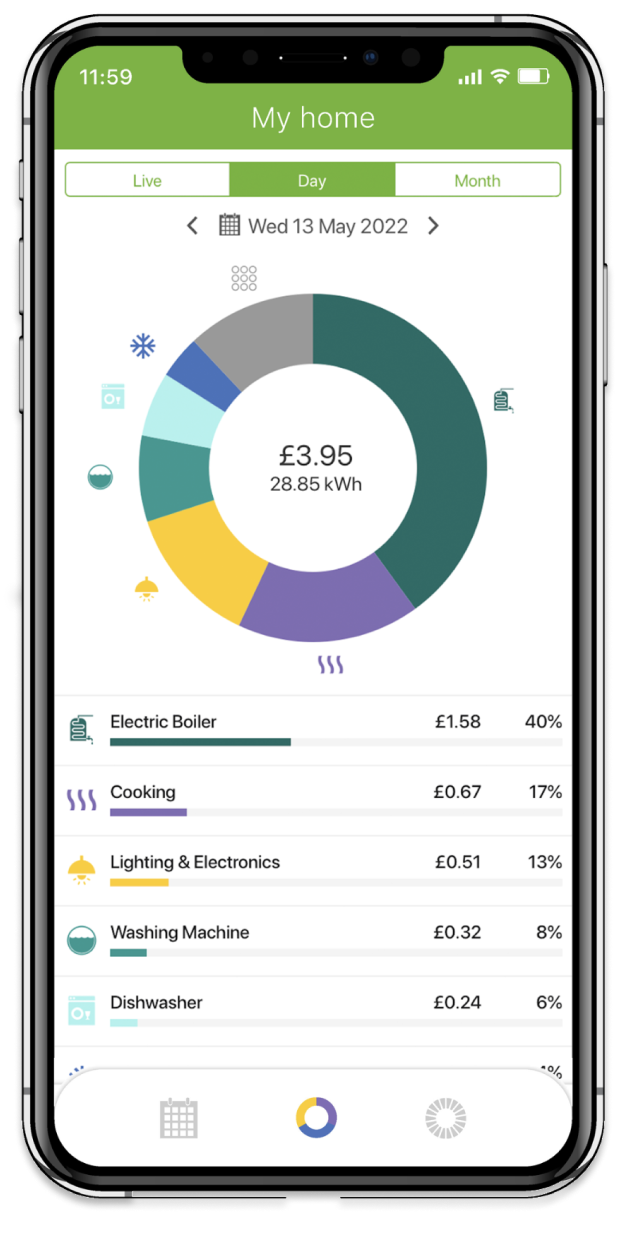Open the date picker for Wed 13 May 2022
The height and width of the screenshot is (1233, 624).
pos(314,226)
